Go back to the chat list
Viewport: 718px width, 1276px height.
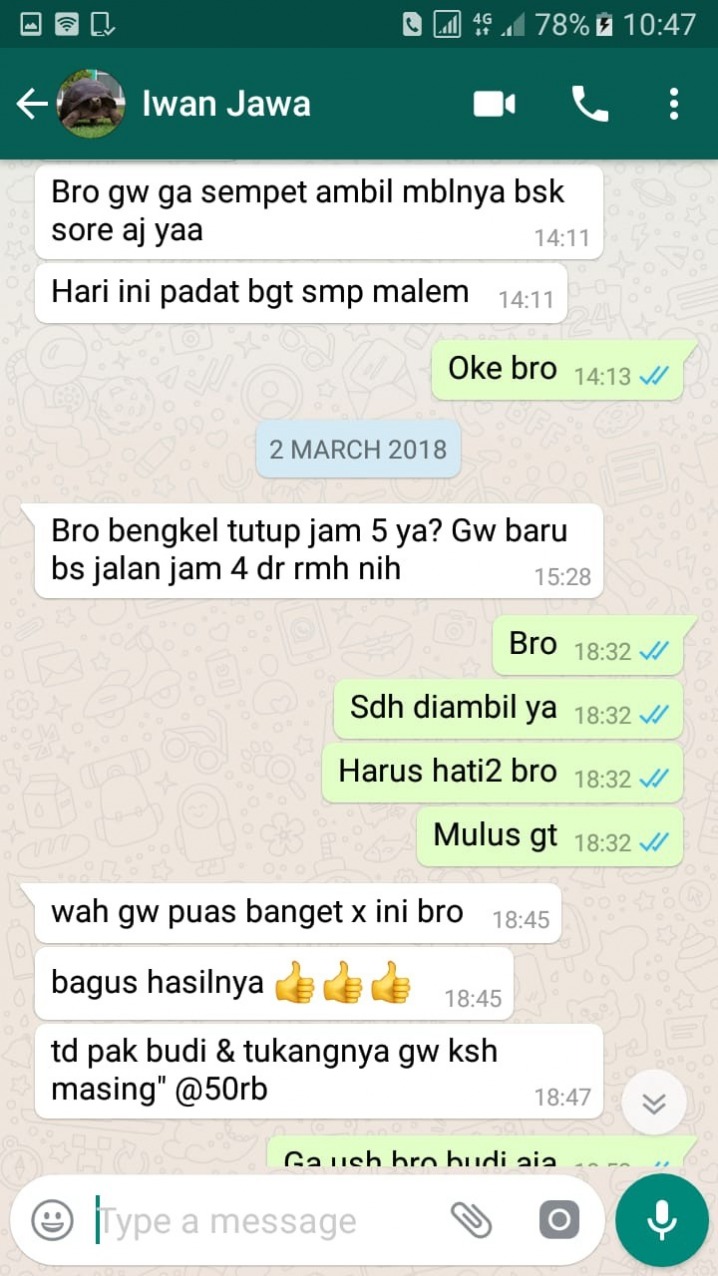click(32, 104)
